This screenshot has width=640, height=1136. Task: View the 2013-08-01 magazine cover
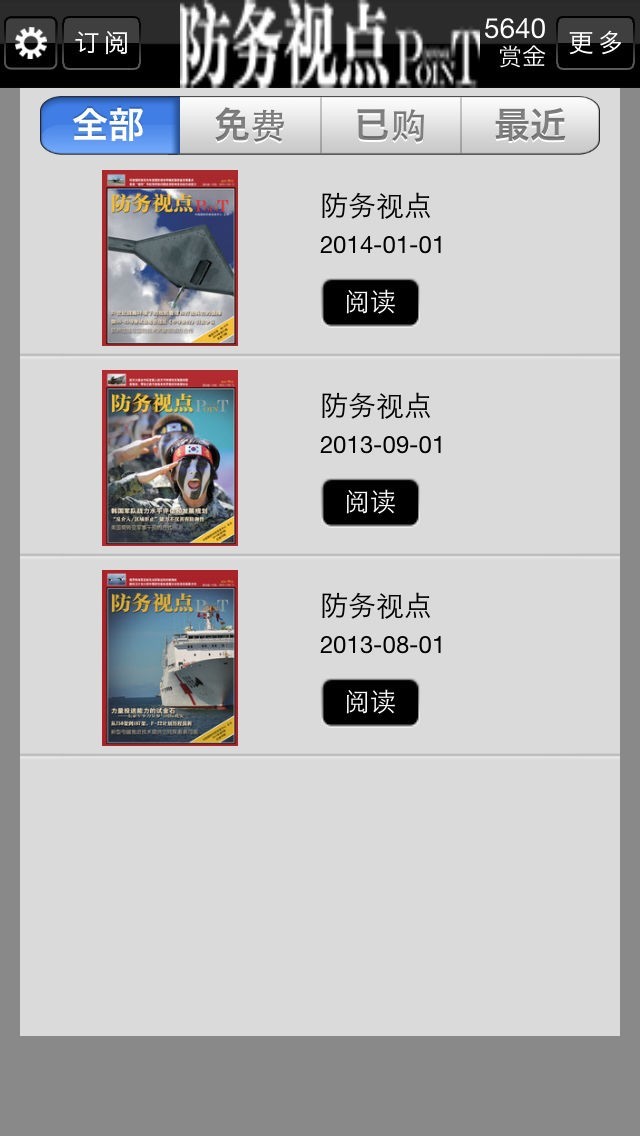pyautogui.click(x=170, y=658)
